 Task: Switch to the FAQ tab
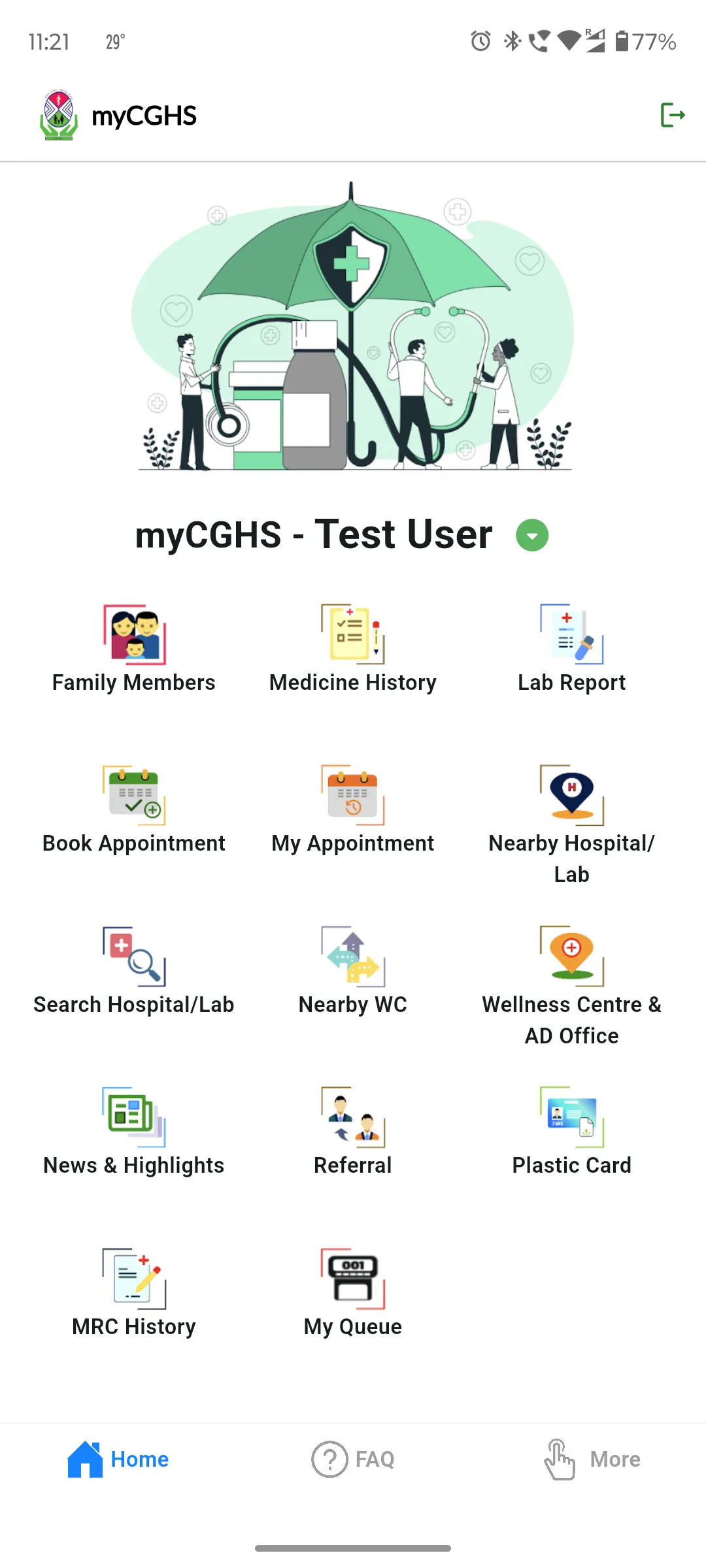(x=353, y=1459)
